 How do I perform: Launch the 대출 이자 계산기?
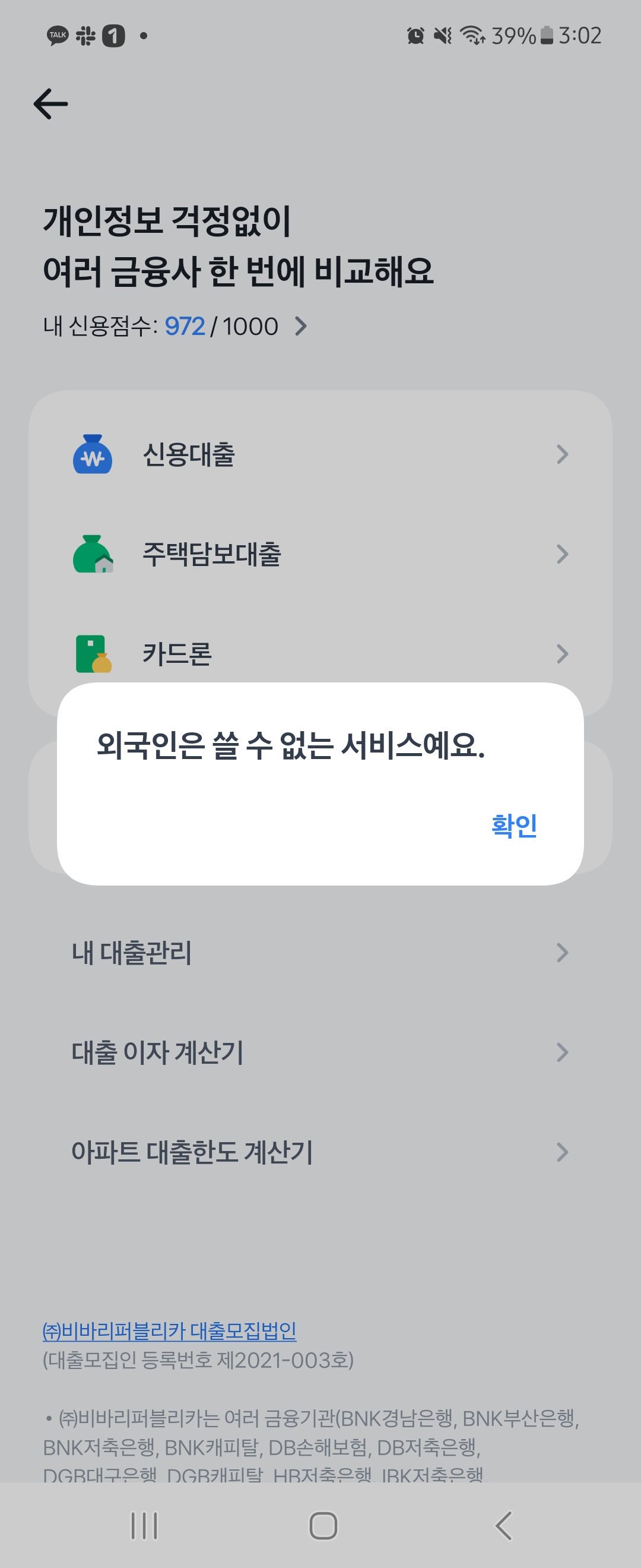[x=320, y=1052]
